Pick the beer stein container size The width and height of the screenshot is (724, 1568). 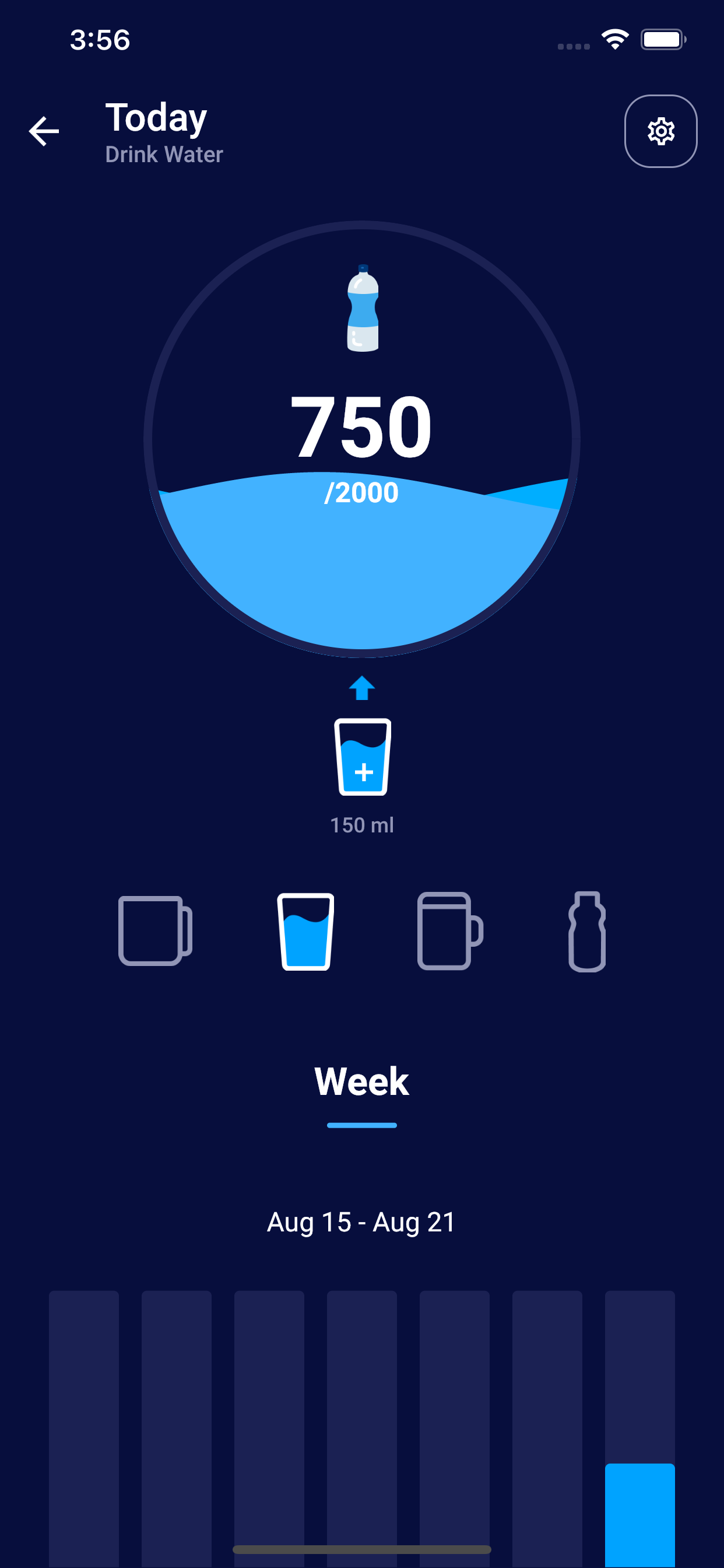(x=449, y=930)
